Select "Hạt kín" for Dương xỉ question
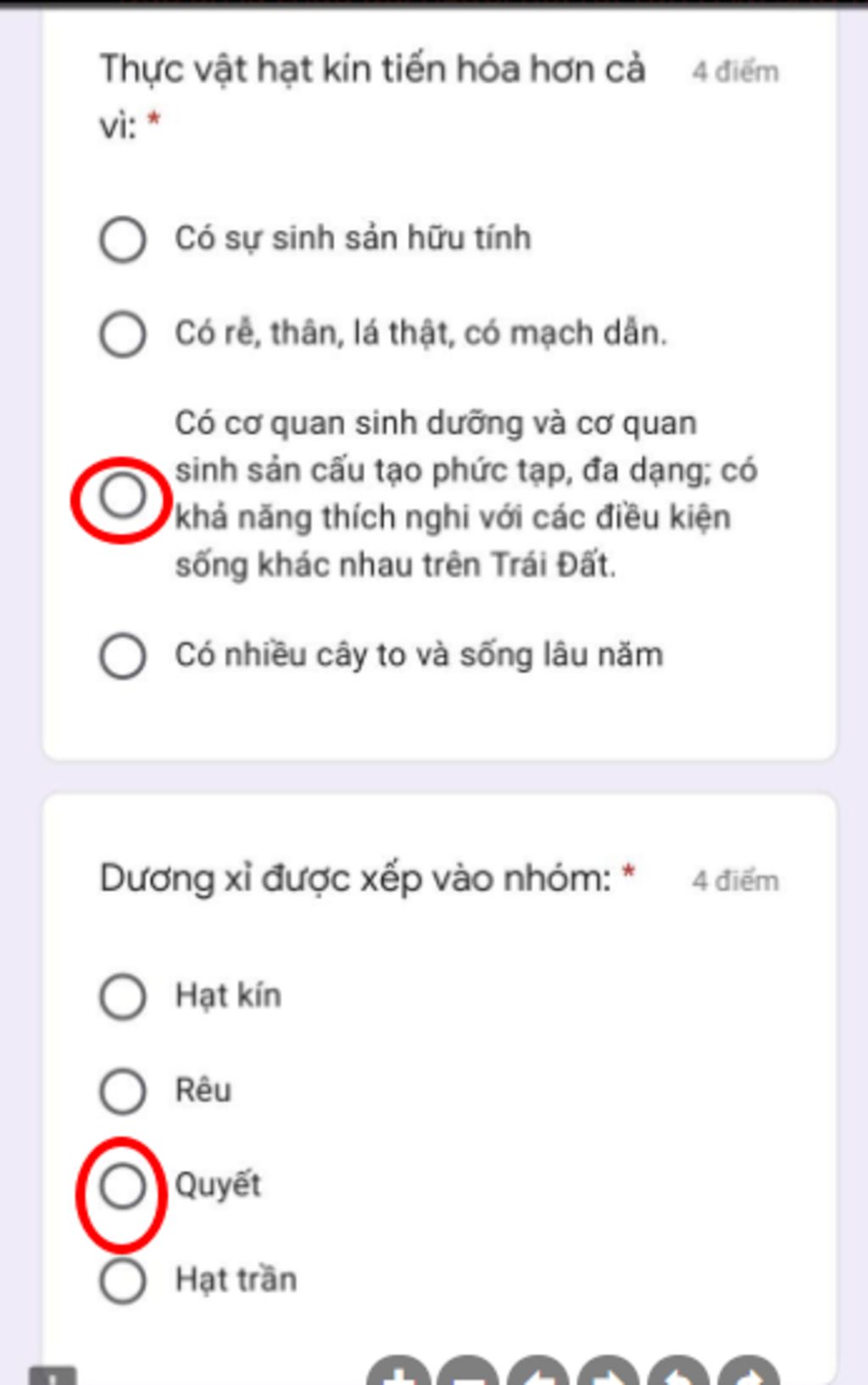Screen dimensions: 868x1385 click(x=123, y=996)
